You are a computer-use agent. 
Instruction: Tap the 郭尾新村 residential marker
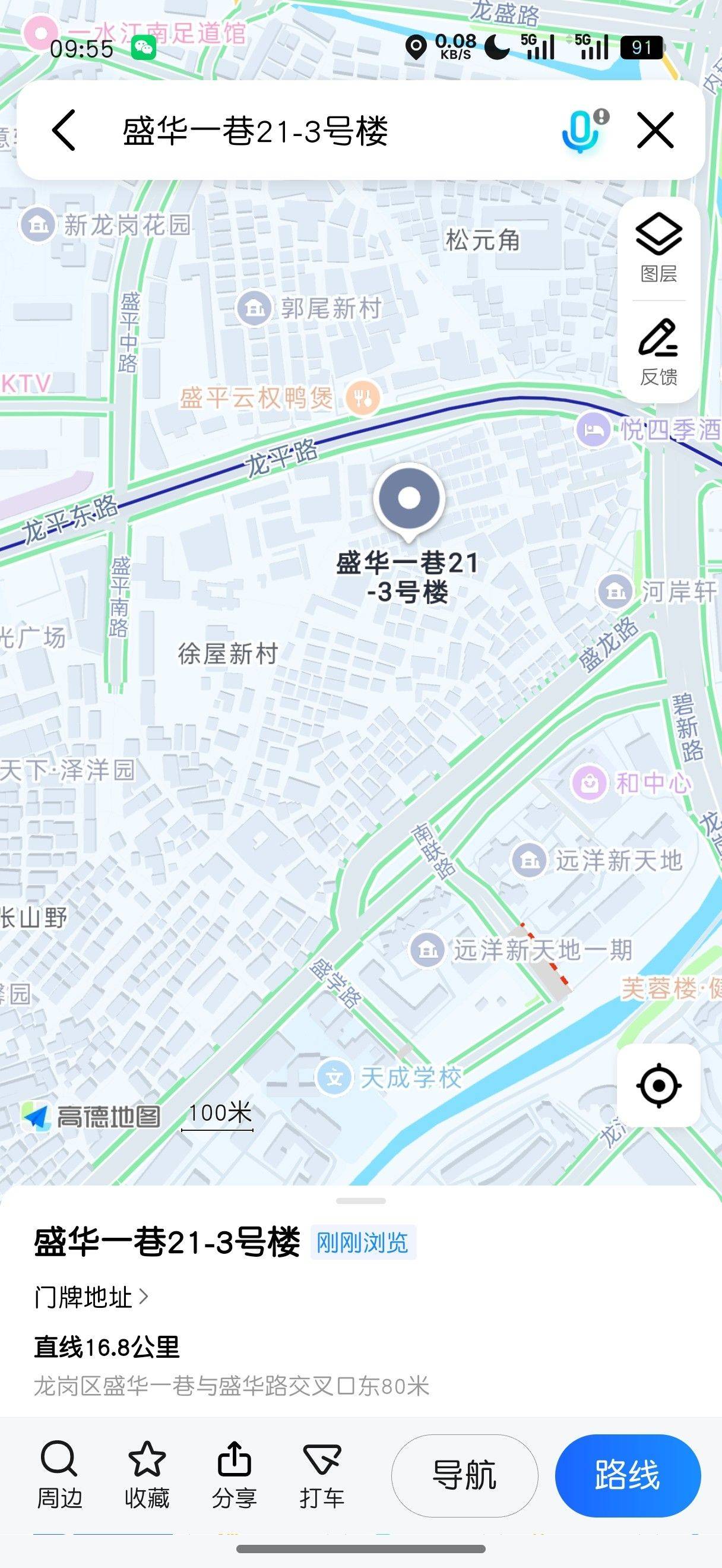click(254, 309)
